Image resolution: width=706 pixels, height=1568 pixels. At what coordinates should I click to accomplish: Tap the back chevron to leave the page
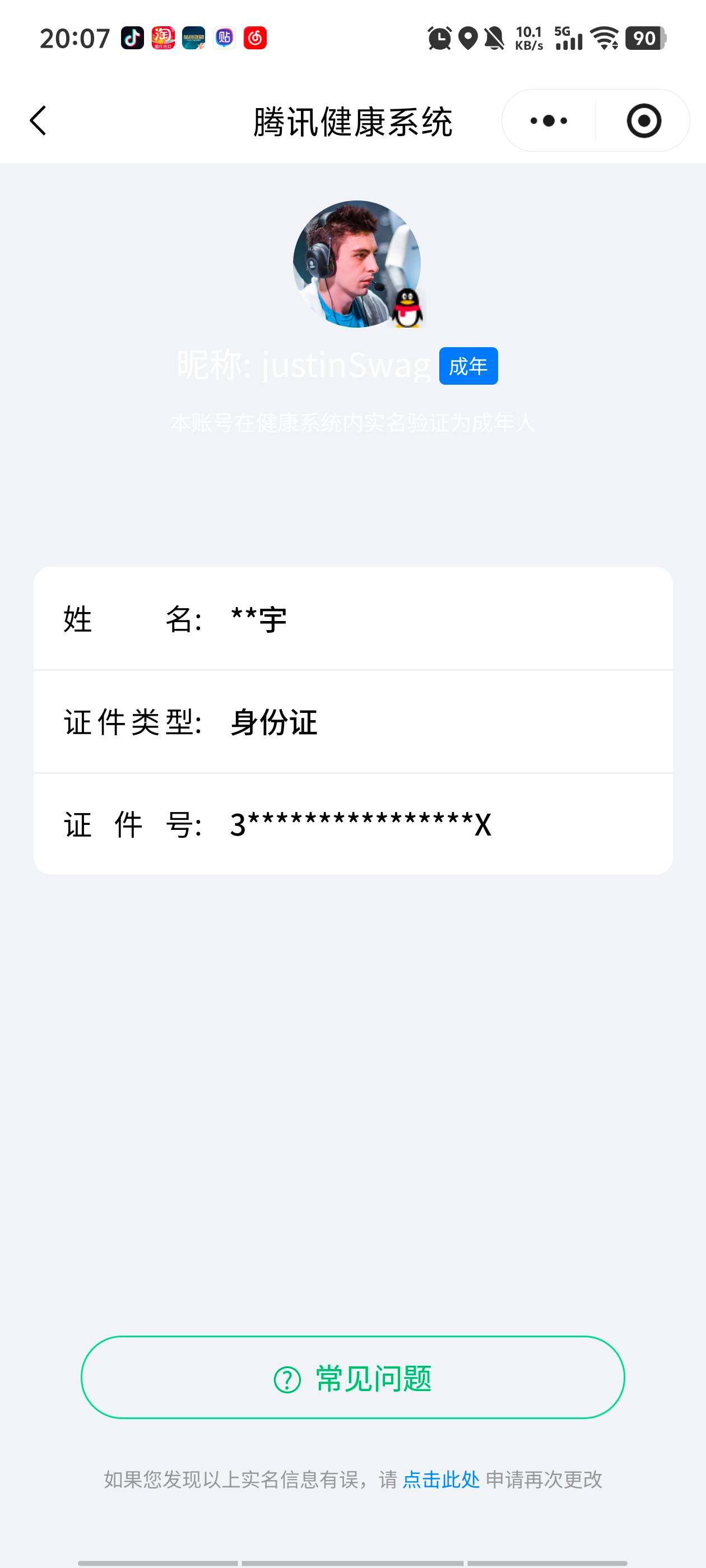coord(38,120)
